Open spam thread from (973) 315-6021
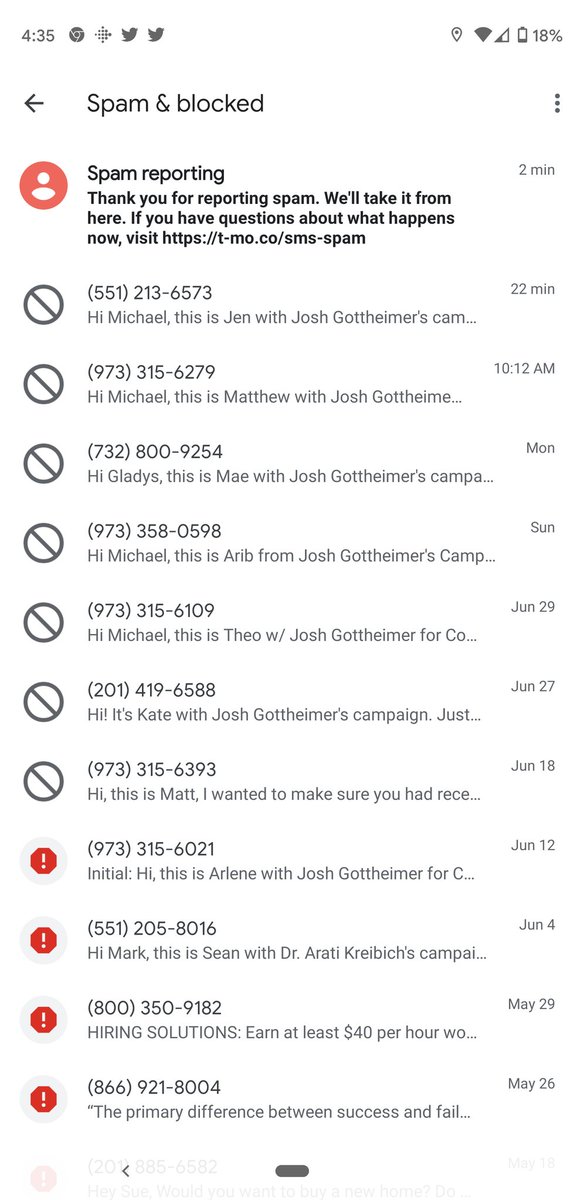Screen dimensions: 584x1200 pyautogui.click(x=292, y=861)
